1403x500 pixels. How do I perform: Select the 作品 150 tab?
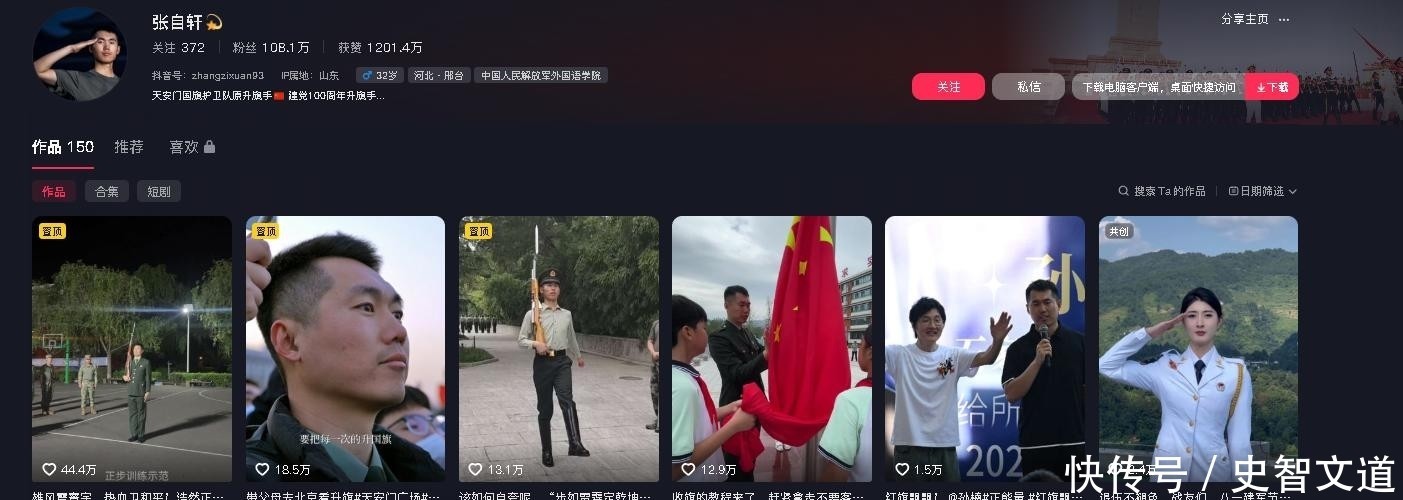point(62,147)
